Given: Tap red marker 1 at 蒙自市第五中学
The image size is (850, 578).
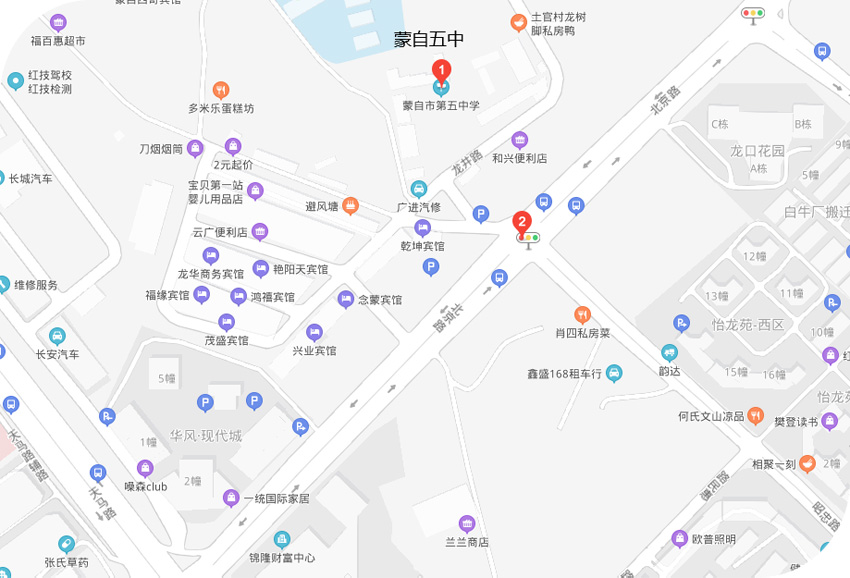Looking at the screenshot, I should click(441, 70).
